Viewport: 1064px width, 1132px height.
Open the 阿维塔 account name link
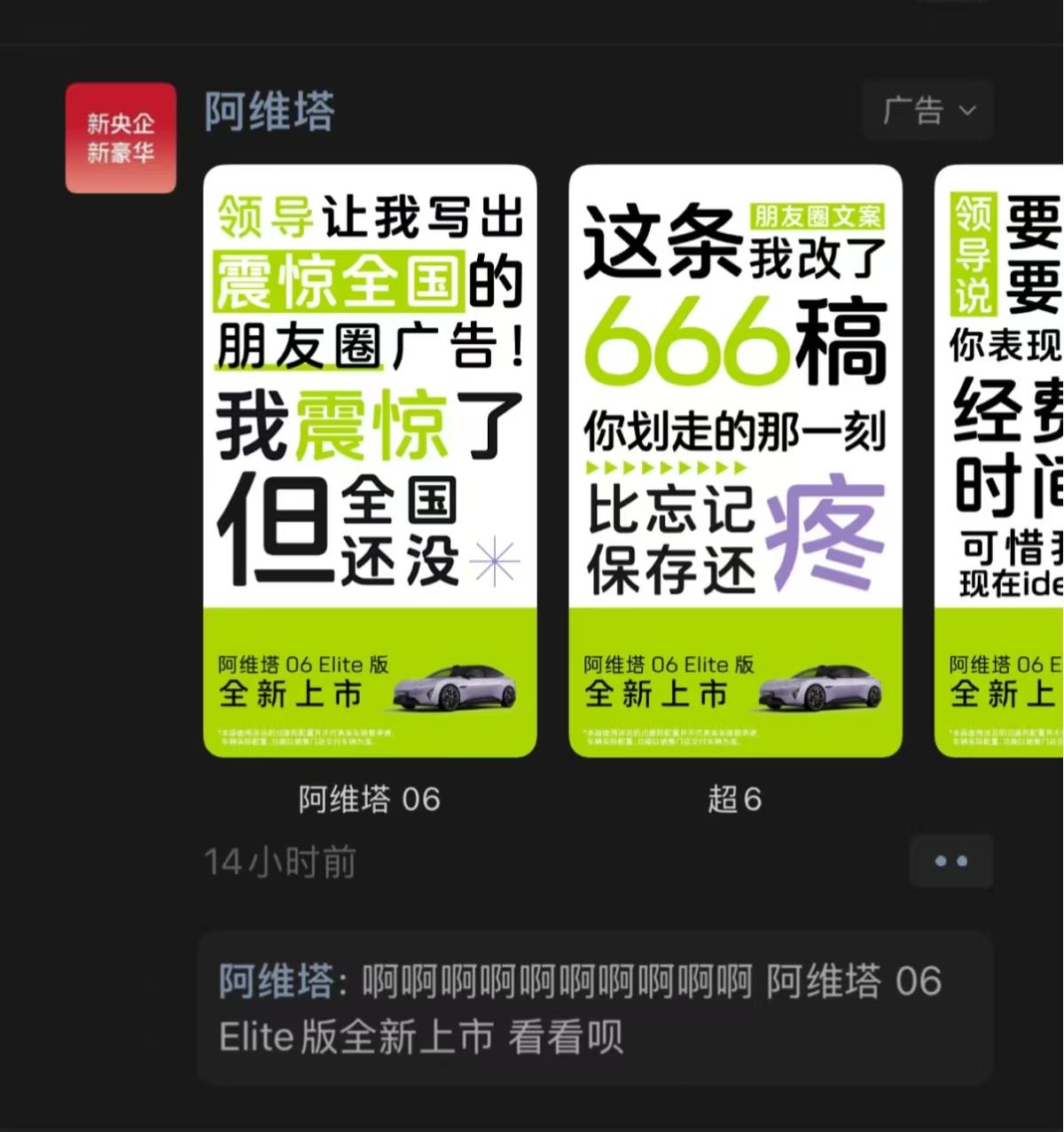[270, 113]
